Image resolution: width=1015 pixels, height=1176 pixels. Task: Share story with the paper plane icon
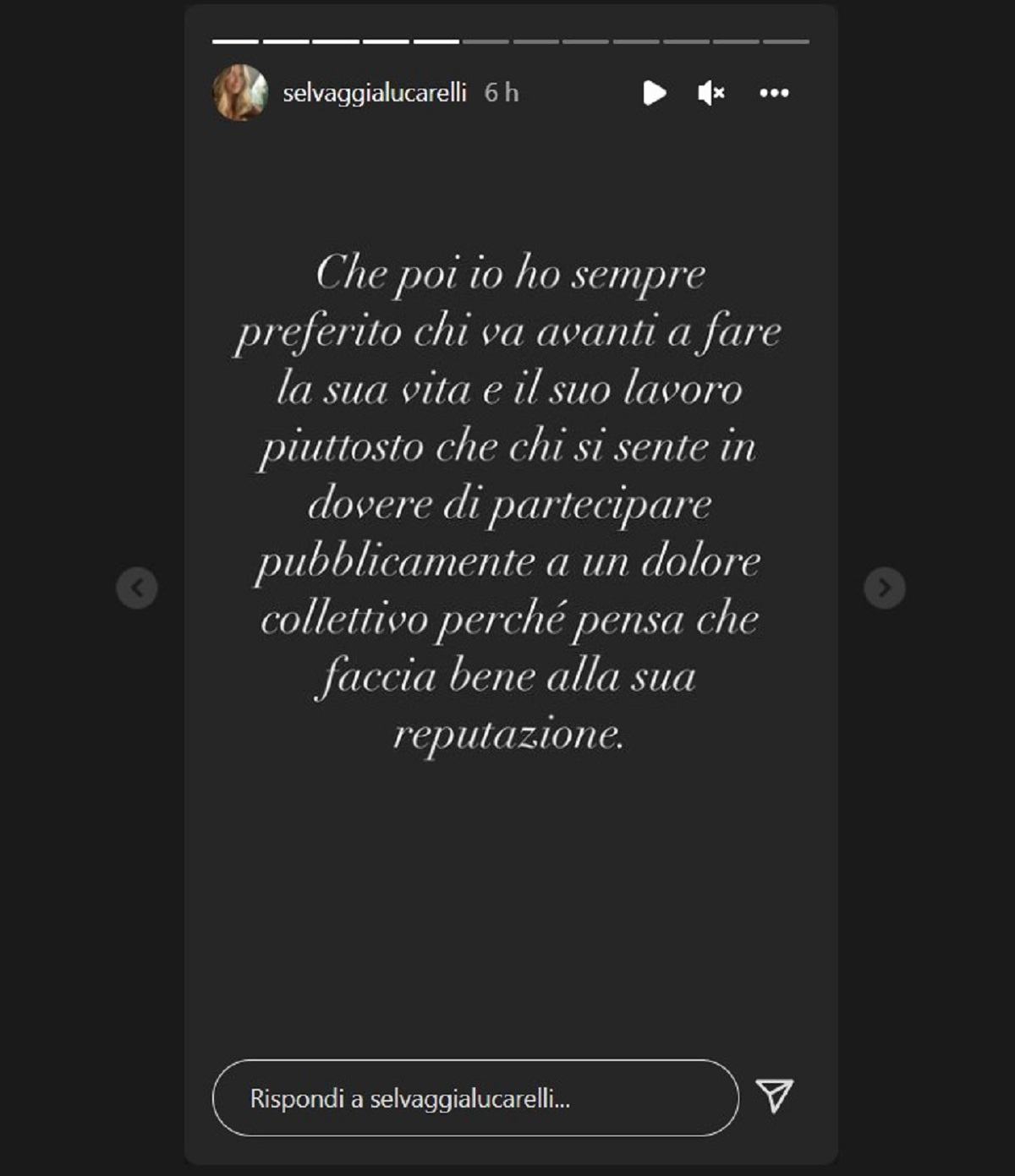tap(774, 1096)
